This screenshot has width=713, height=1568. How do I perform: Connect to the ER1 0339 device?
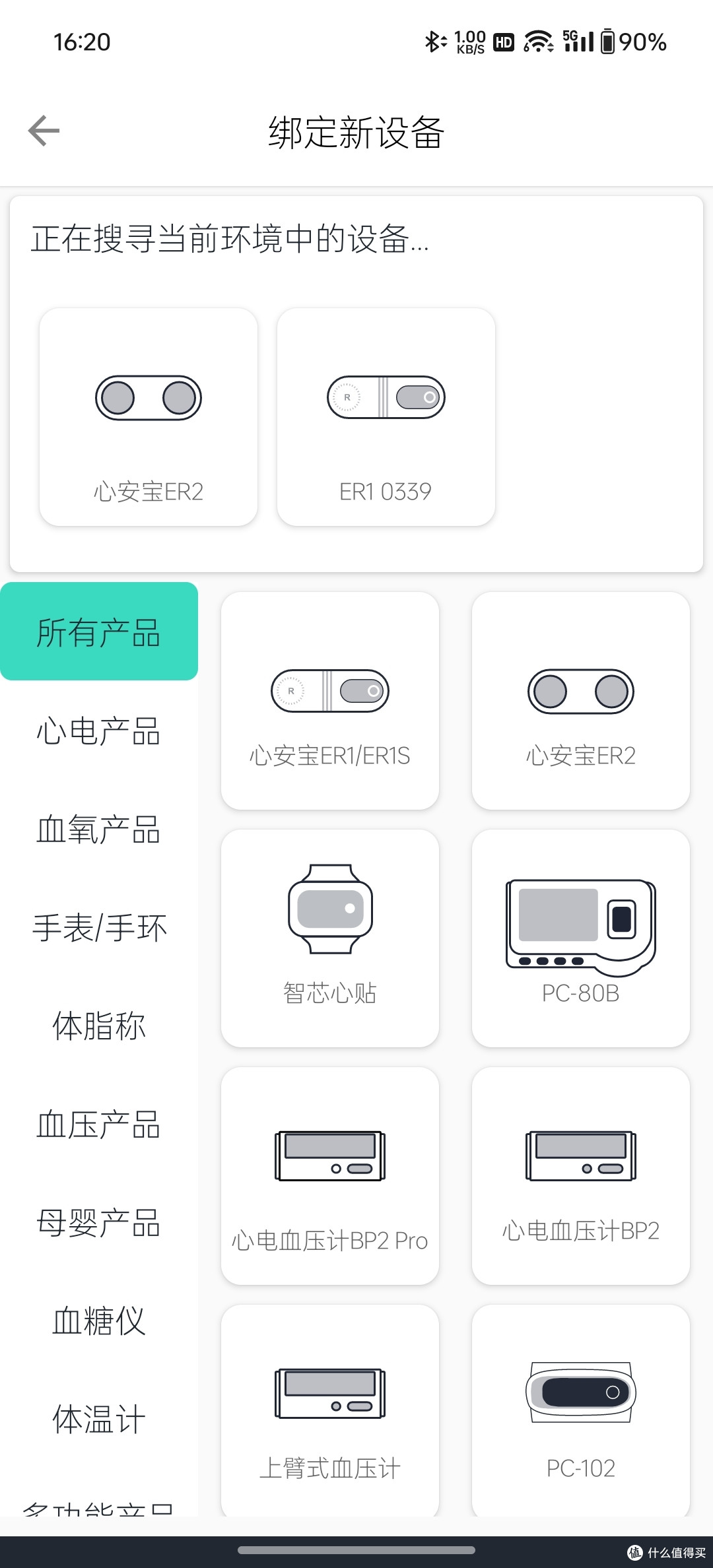click(x=386, y=417)
